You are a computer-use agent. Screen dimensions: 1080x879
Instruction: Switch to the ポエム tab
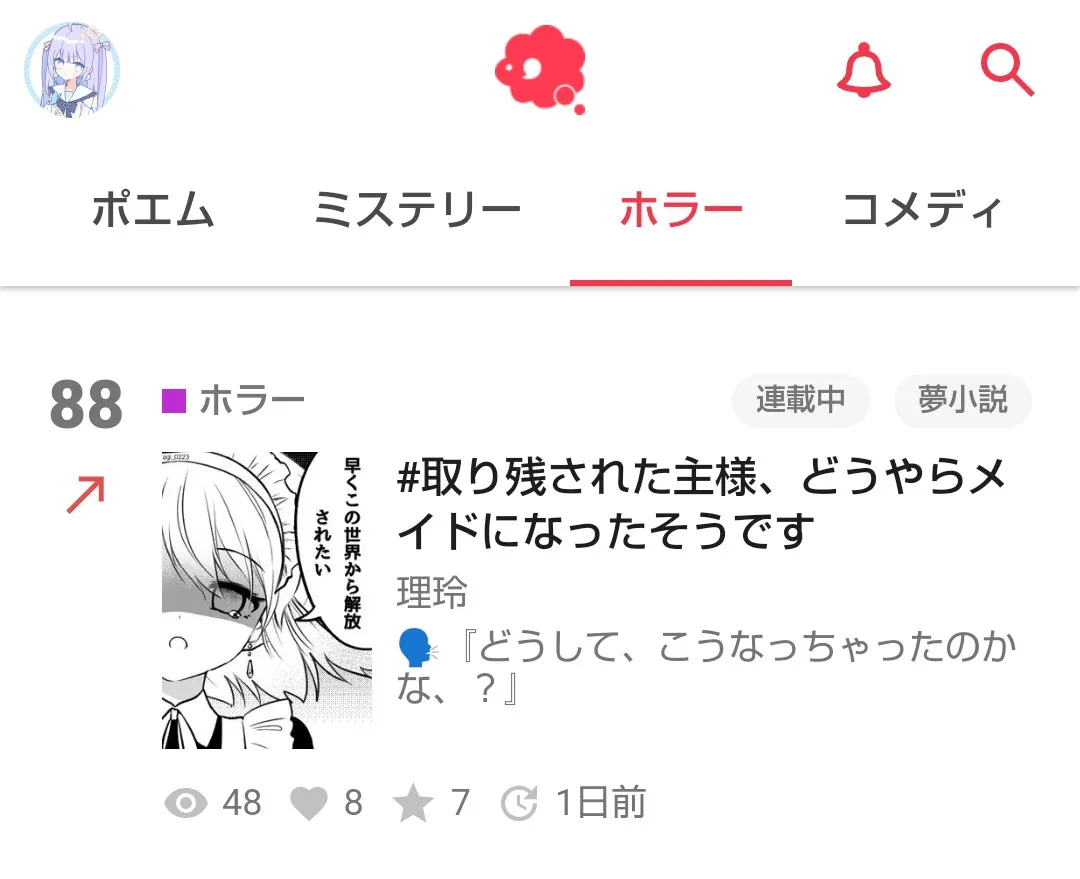[x=153, y=212]
